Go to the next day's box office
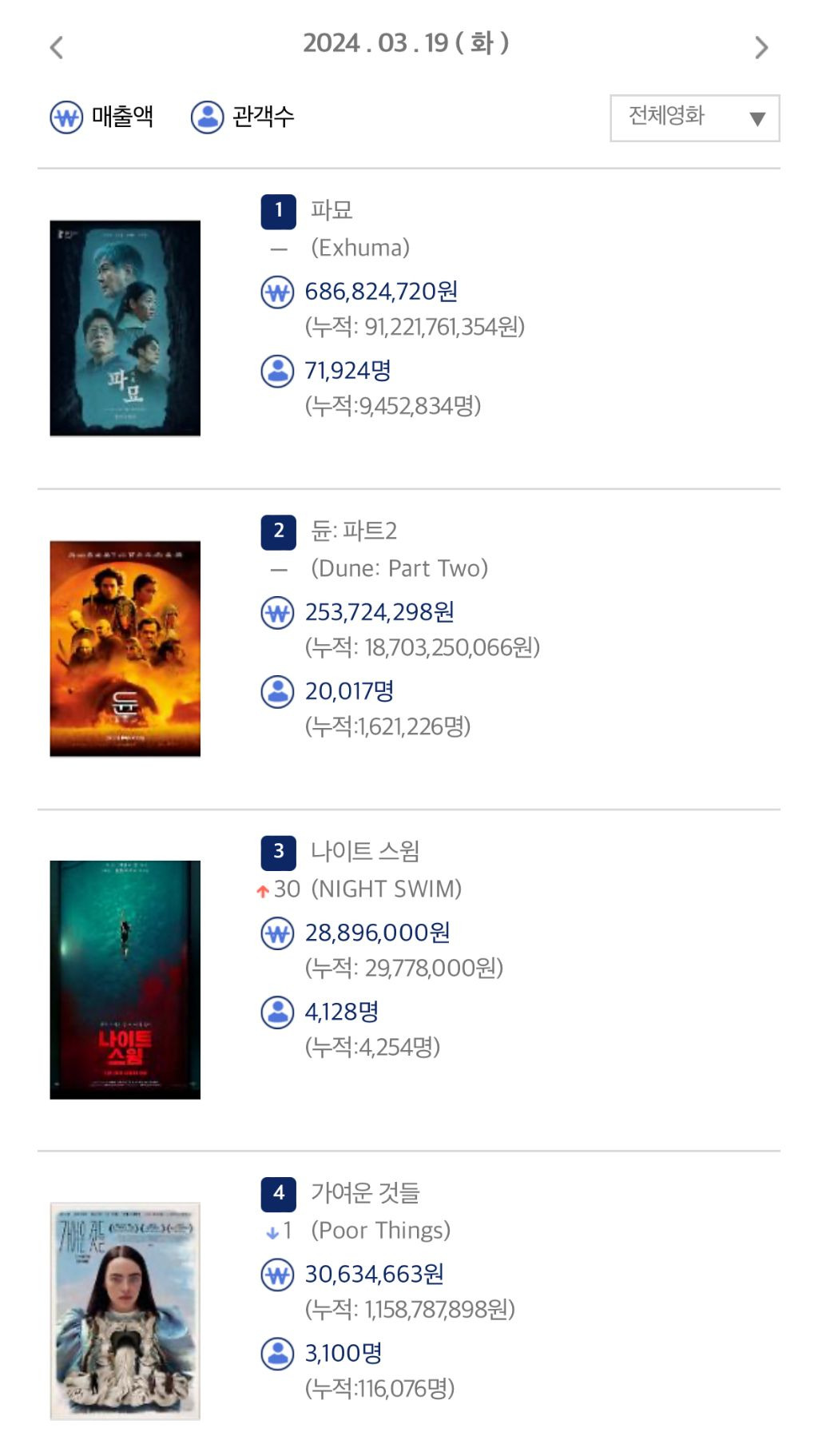Image resolution: width=818 pixels, height=1456 pixels. pos(760,48)
